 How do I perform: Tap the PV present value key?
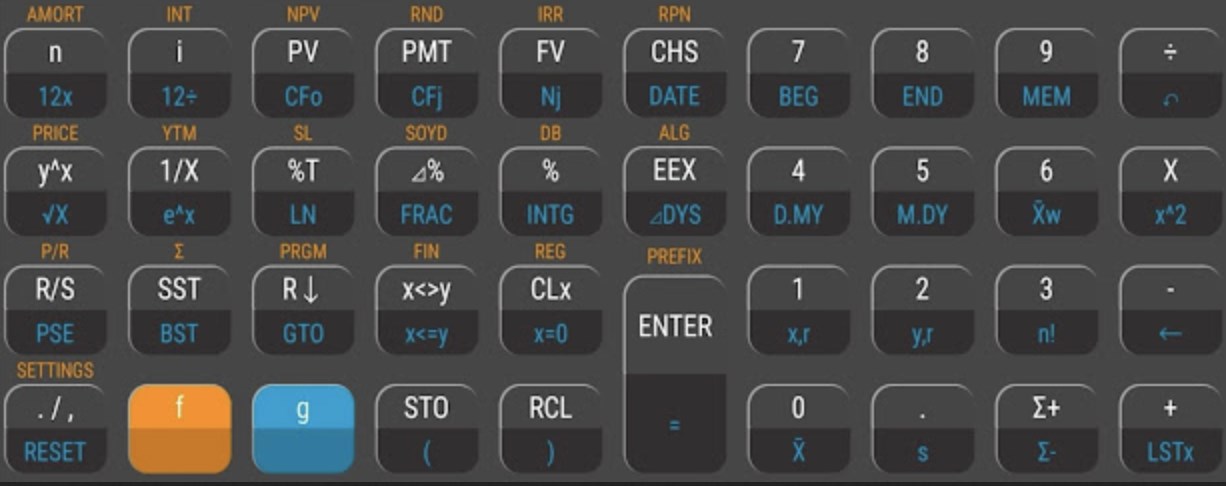coord(303,53)
